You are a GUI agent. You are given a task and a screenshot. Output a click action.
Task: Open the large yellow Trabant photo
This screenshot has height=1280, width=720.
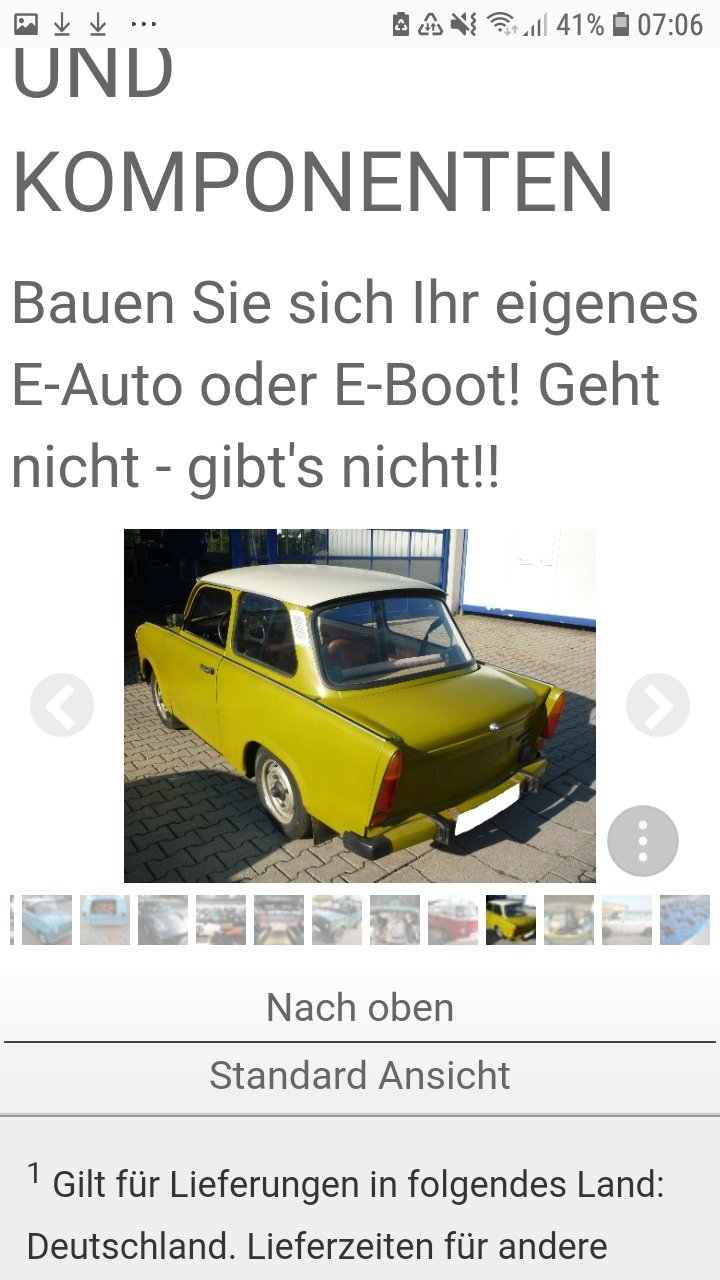[x=360, y=705]
